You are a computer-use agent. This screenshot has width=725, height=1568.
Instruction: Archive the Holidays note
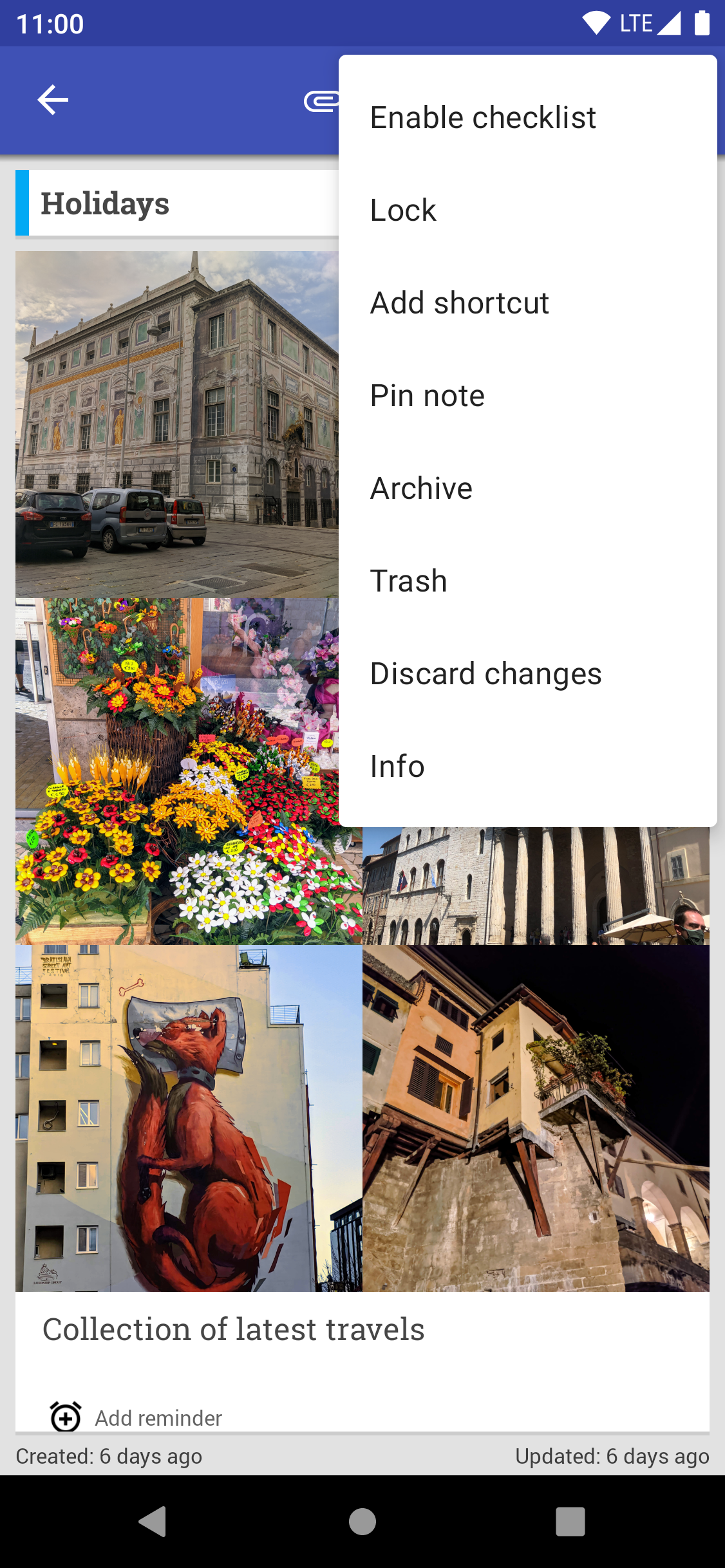[x=422, y=489]
